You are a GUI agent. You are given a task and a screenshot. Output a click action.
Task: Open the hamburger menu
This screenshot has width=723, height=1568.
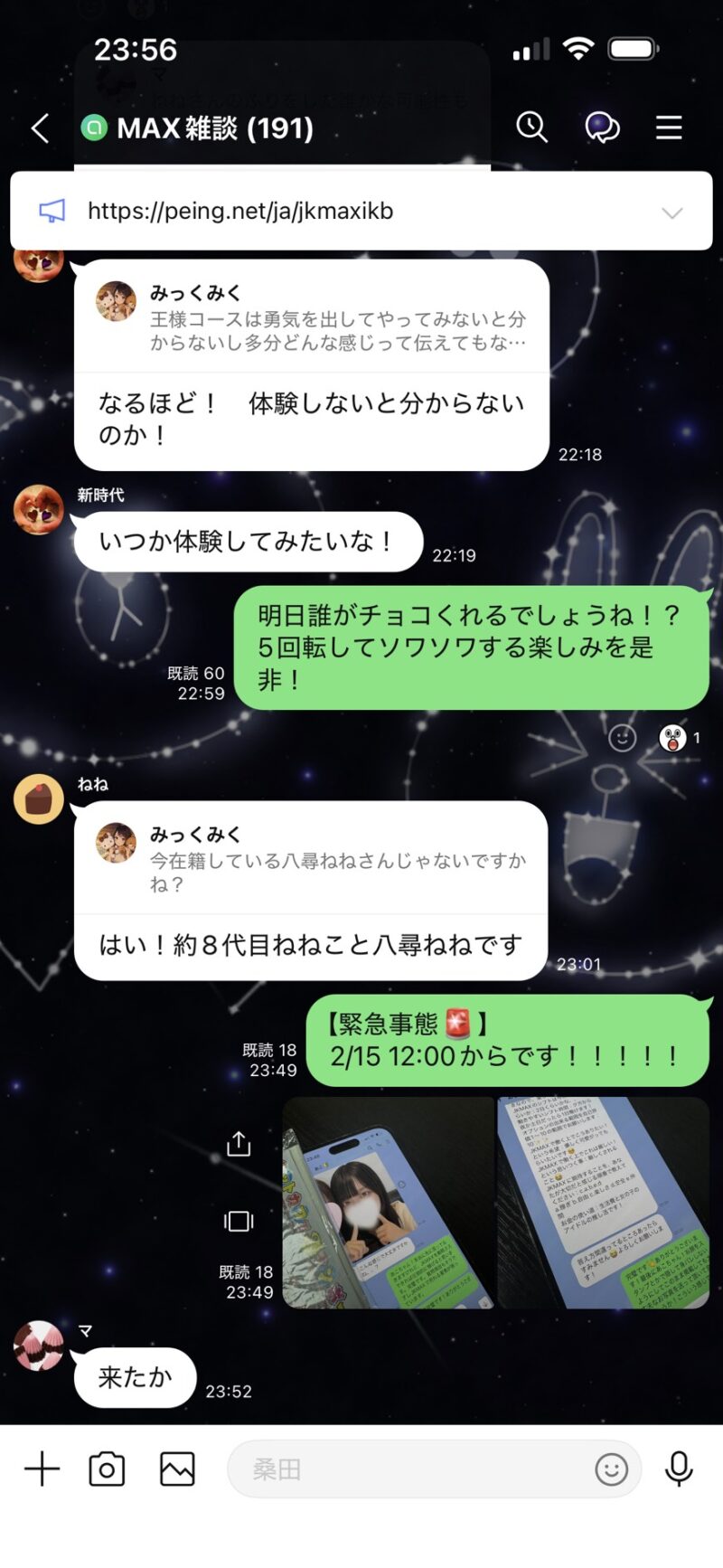(669, 128)
